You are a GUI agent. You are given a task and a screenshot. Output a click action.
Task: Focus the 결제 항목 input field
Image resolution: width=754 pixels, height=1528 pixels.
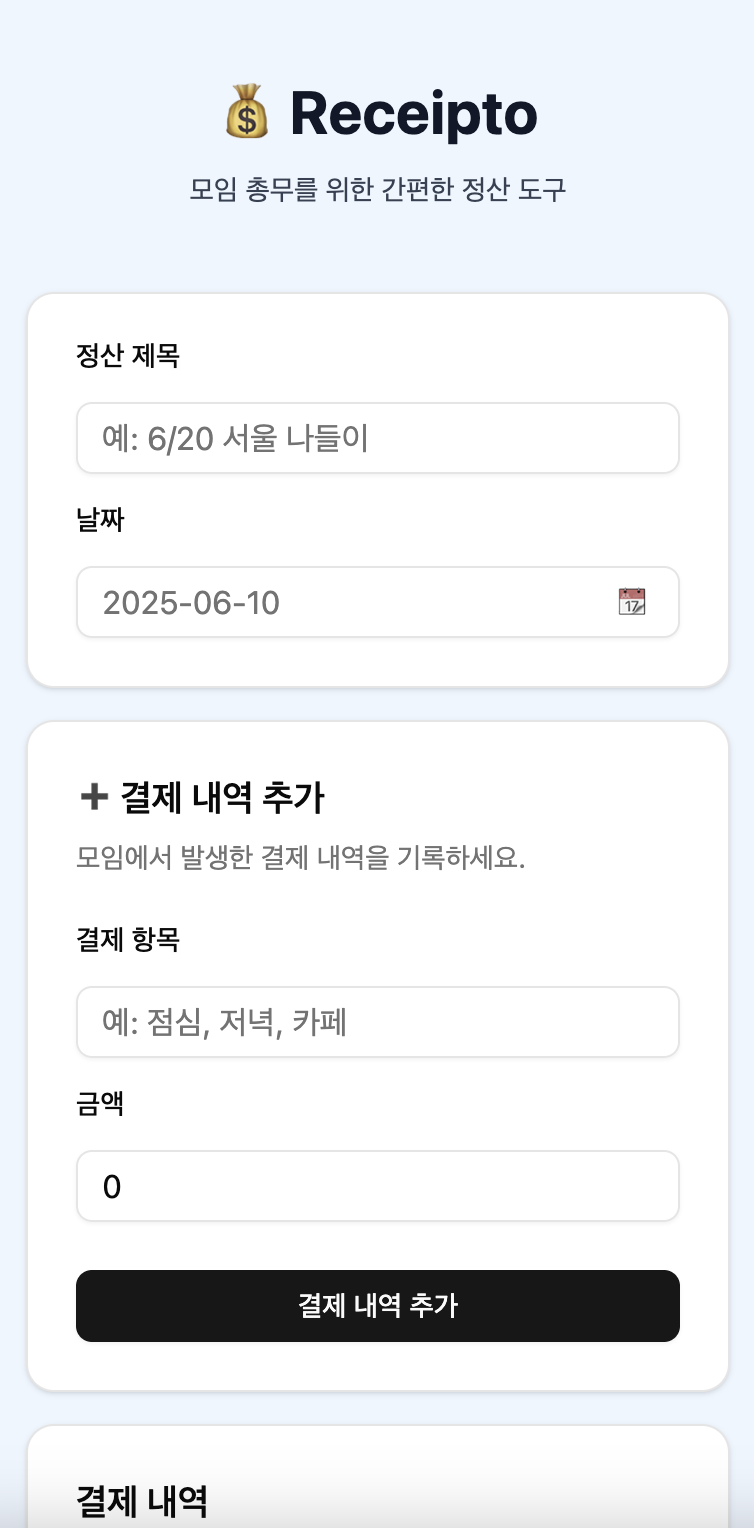(377, 1022)
